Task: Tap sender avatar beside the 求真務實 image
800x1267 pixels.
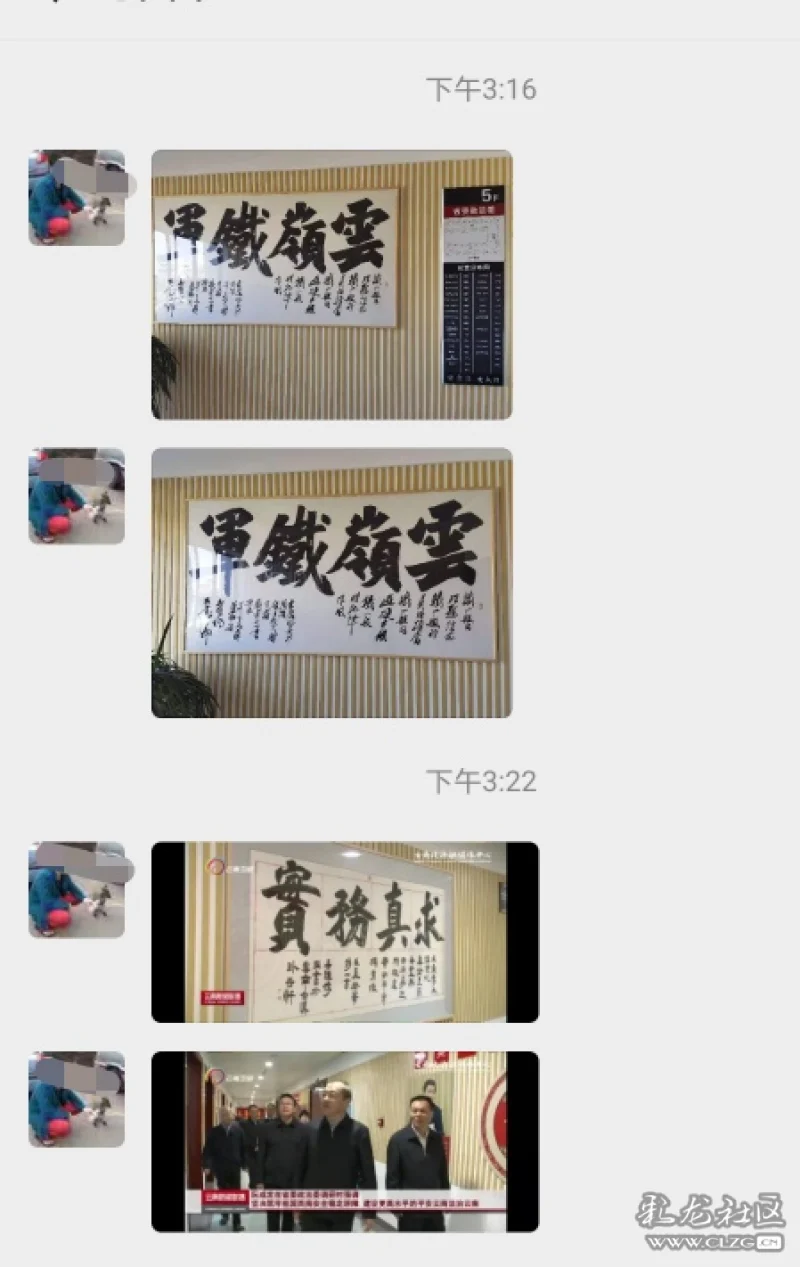Action: click(76, 889)
